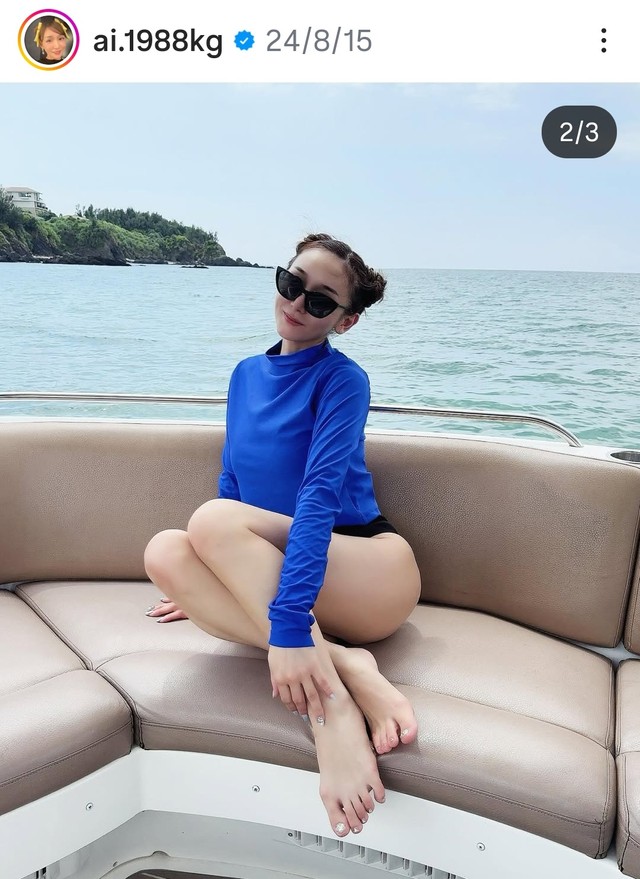The width and height of the screenshot is (640, 879).
Task: Visit the ai.1988kg username profile
Action: 157,41
